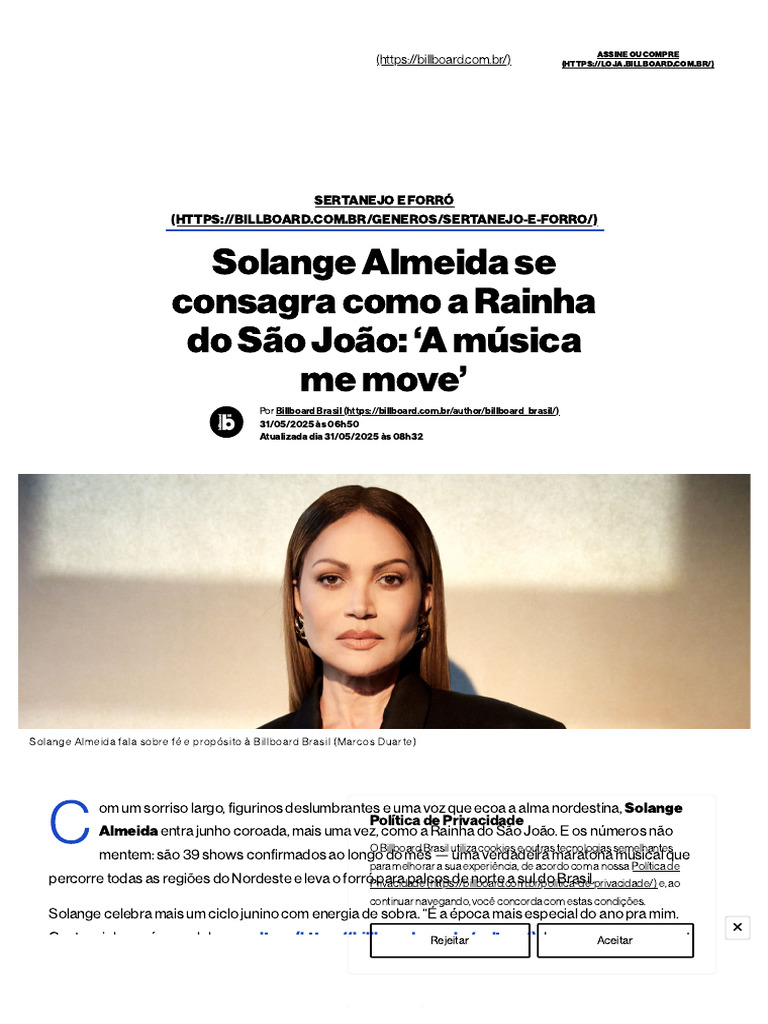This screenshot has height=1024, width=768.
Task: Accept cookies with Aceitar
Action: 615,940
